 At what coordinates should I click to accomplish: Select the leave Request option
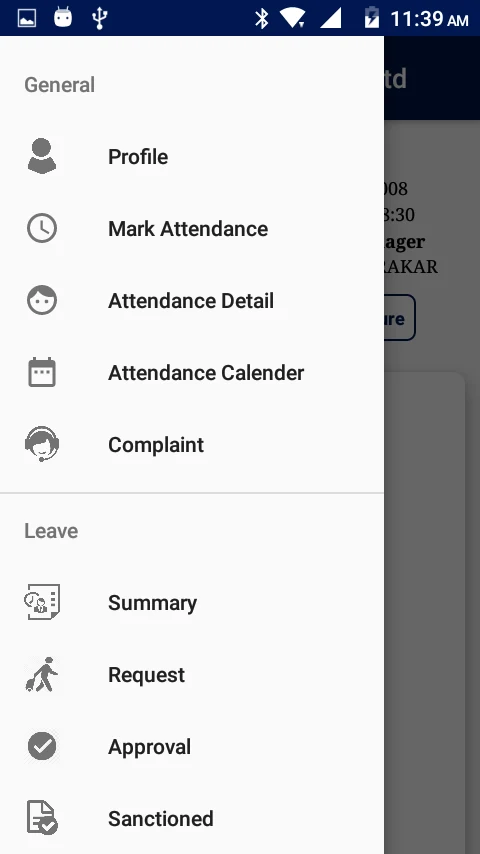[192, 674]
